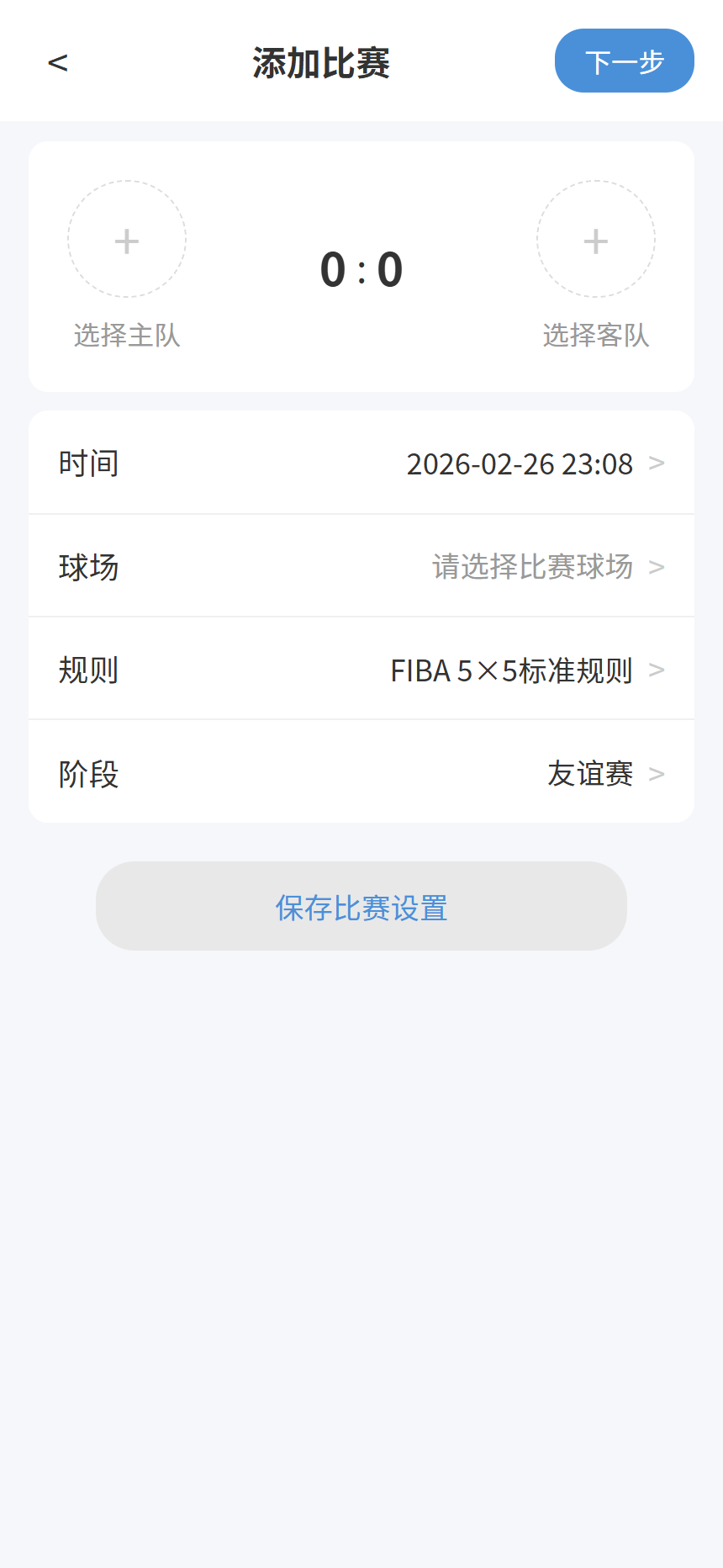Click the 选择主队 label
The width and height of the screenshot is (723, 1568).
(126, 335)
